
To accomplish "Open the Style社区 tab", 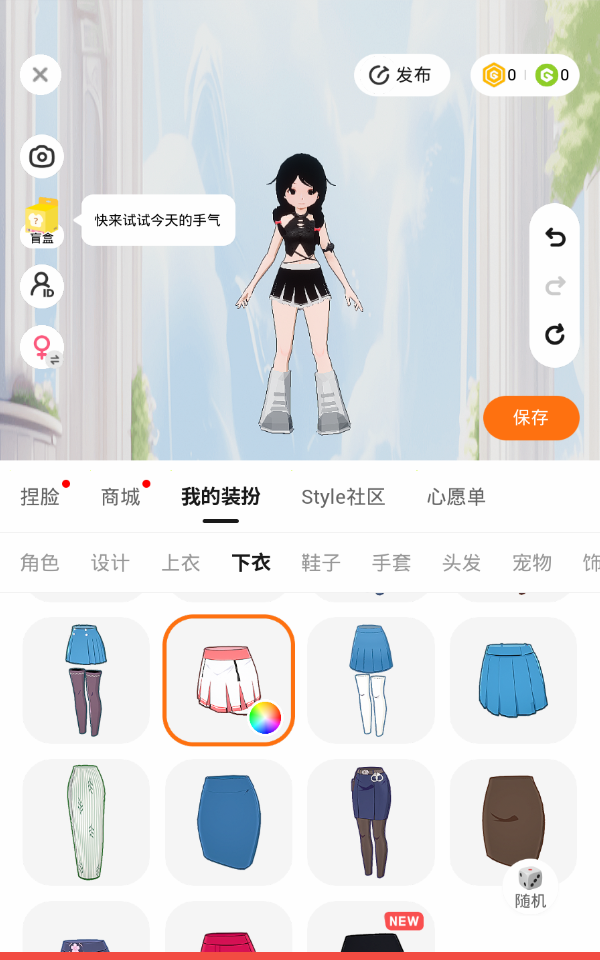I will point(343,497).
